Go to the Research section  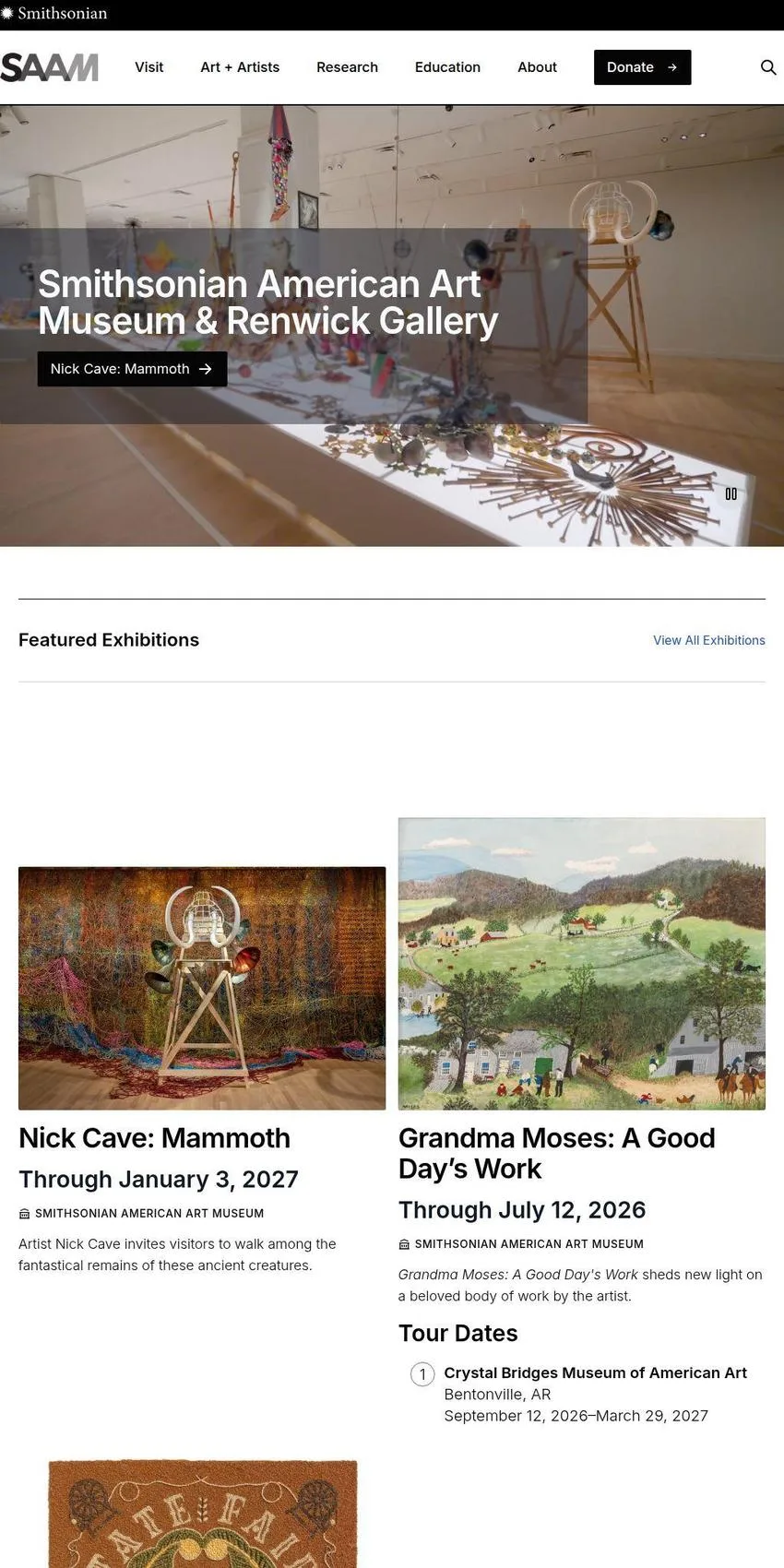point(347,67)
